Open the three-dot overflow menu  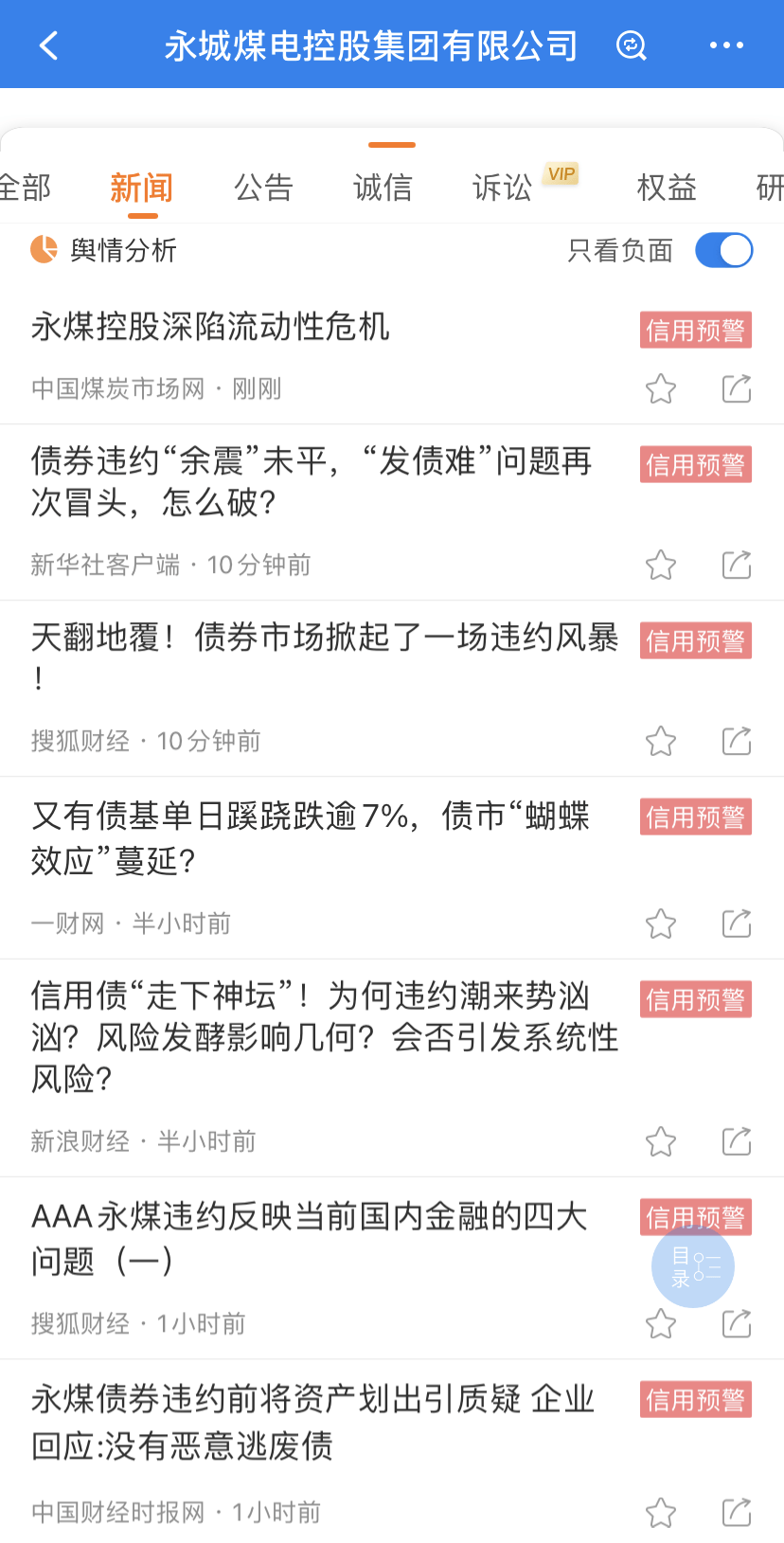coord(726,45)
